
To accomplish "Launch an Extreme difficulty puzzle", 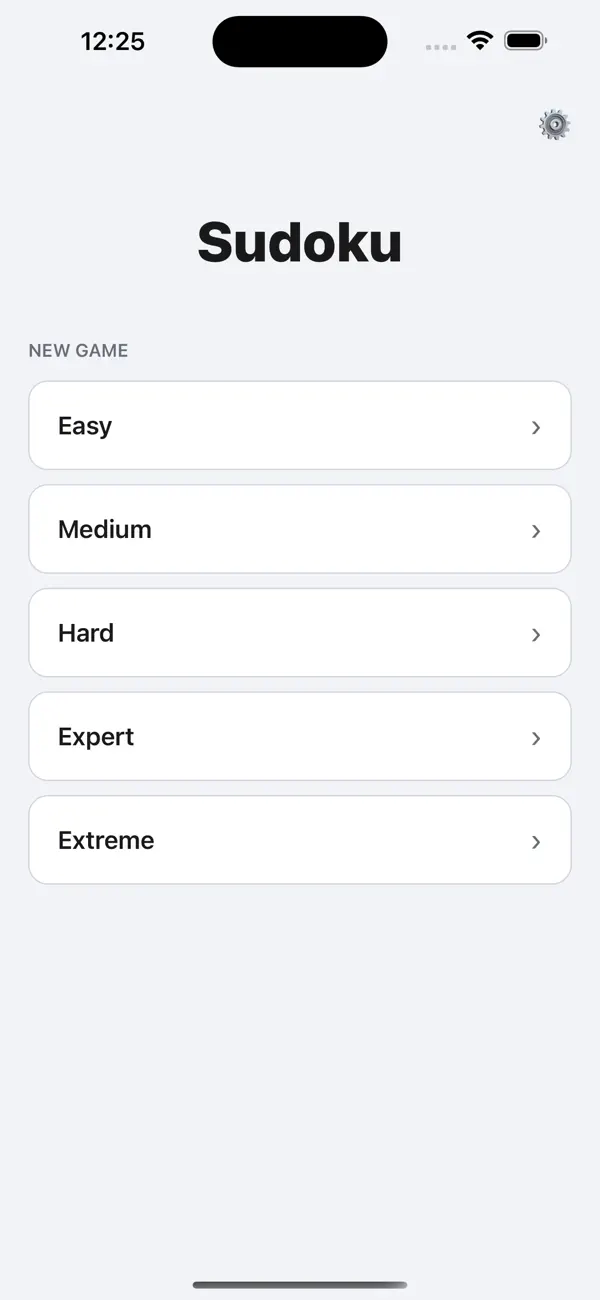I will [300, 840].
